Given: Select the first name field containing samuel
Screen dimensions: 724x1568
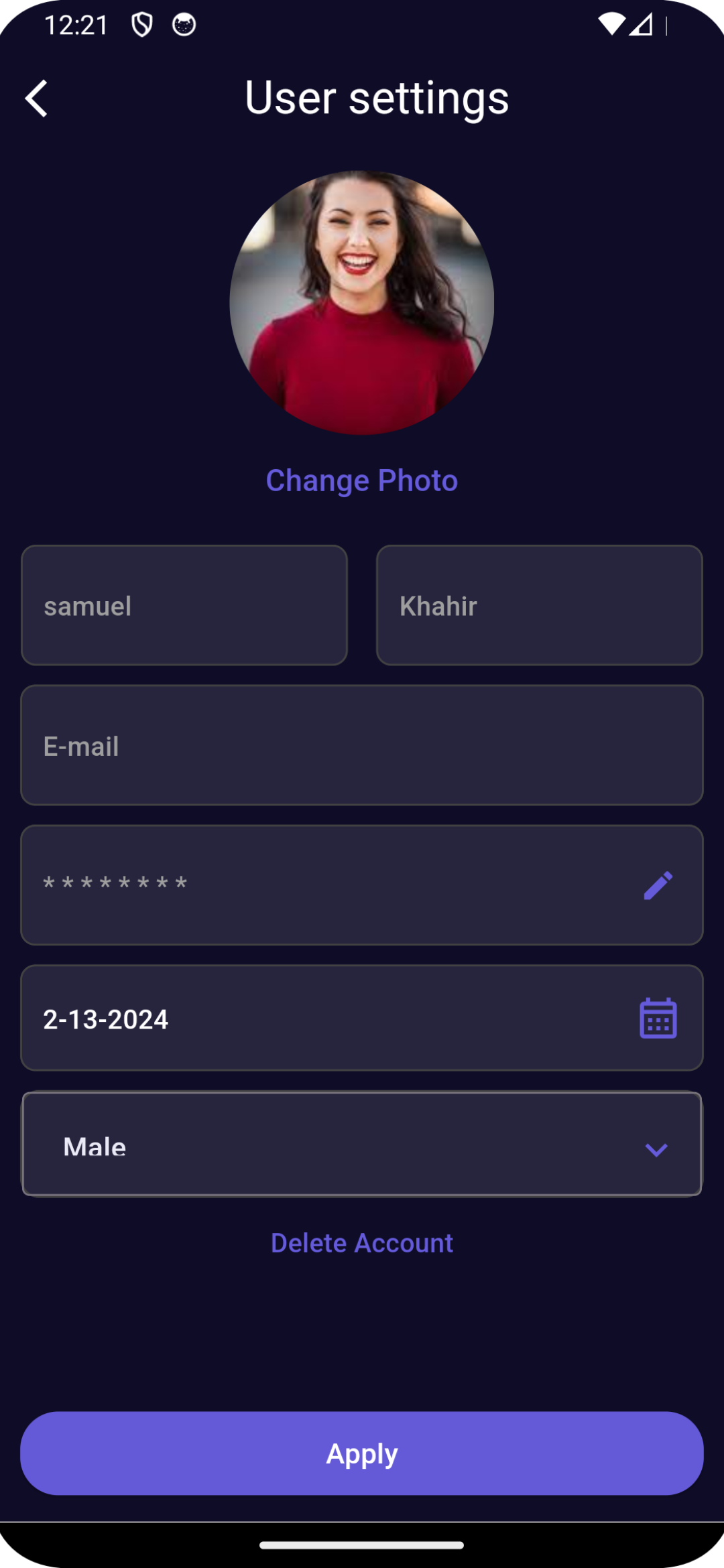Looking at the screenshot, I should [x=184, y=605].
